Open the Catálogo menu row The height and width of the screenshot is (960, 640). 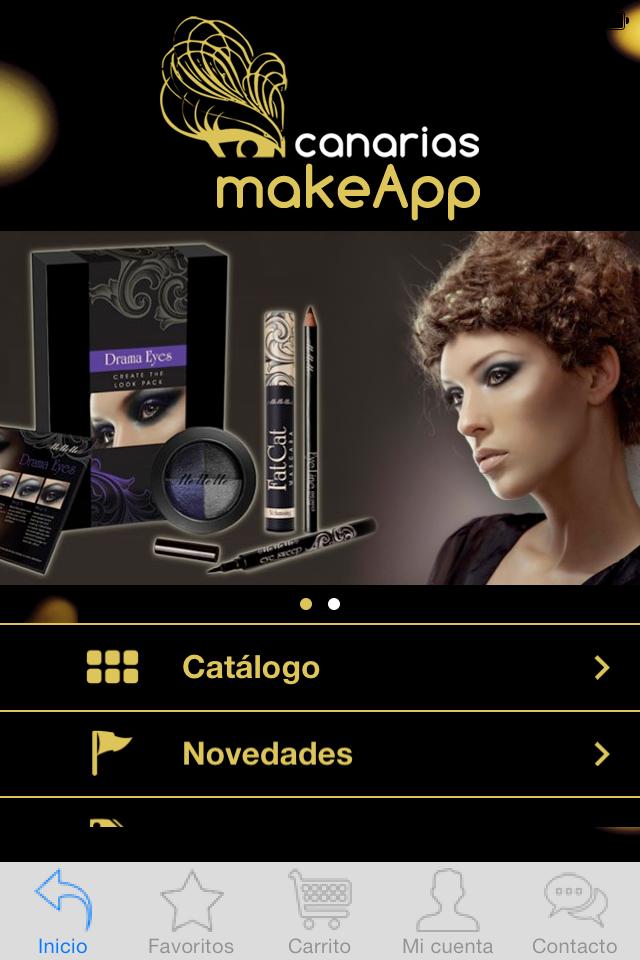[320, 668]
